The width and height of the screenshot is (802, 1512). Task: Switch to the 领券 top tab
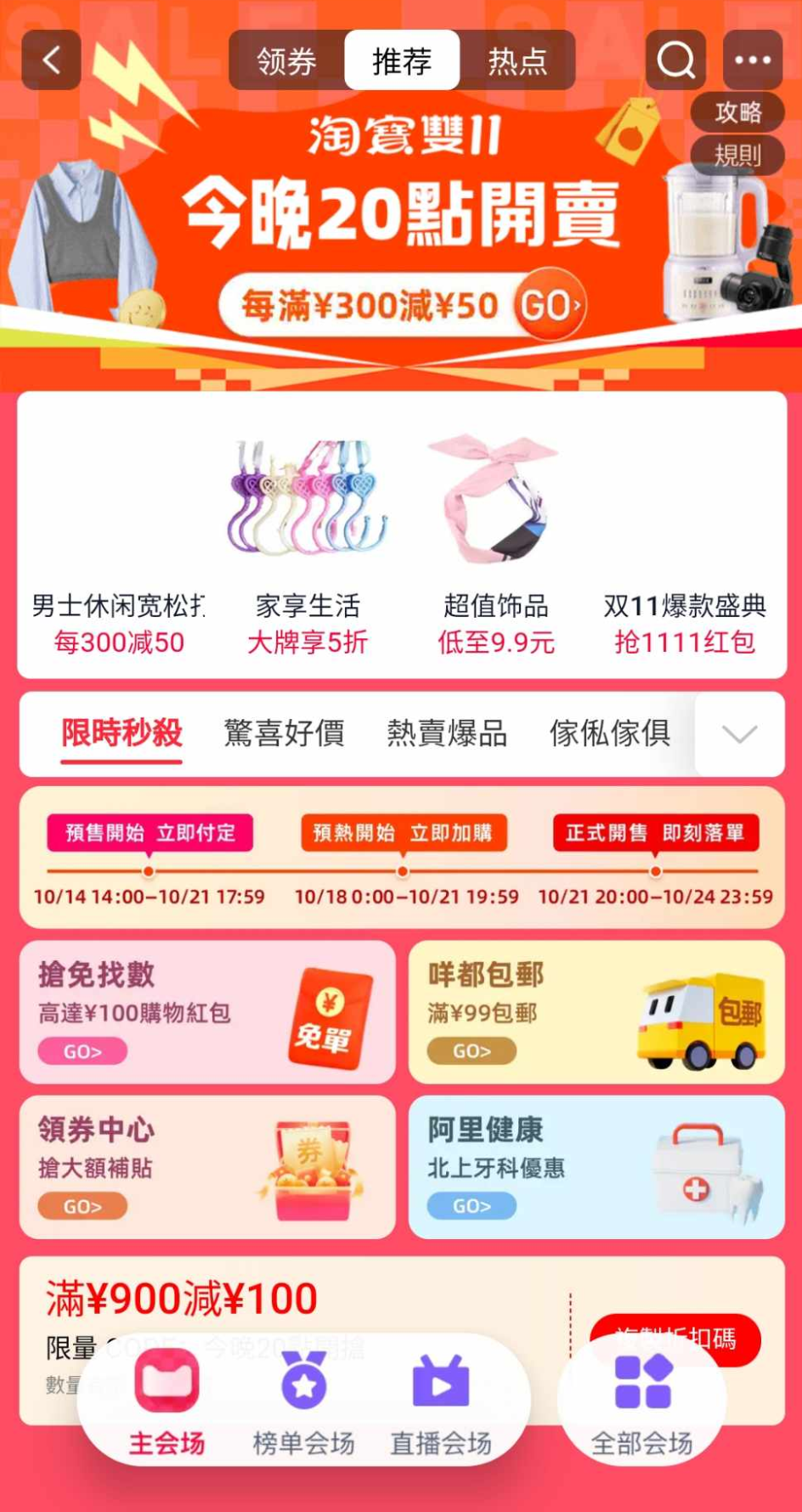tap(287, 61)
